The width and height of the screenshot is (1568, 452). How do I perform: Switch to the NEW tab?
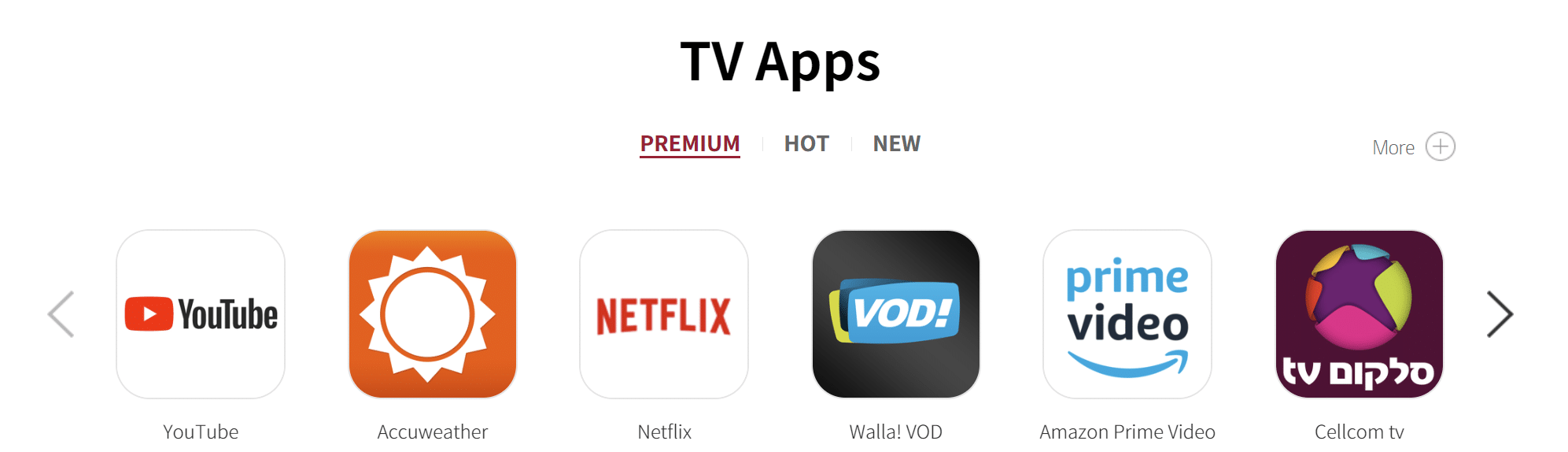(x=896, y=143)
